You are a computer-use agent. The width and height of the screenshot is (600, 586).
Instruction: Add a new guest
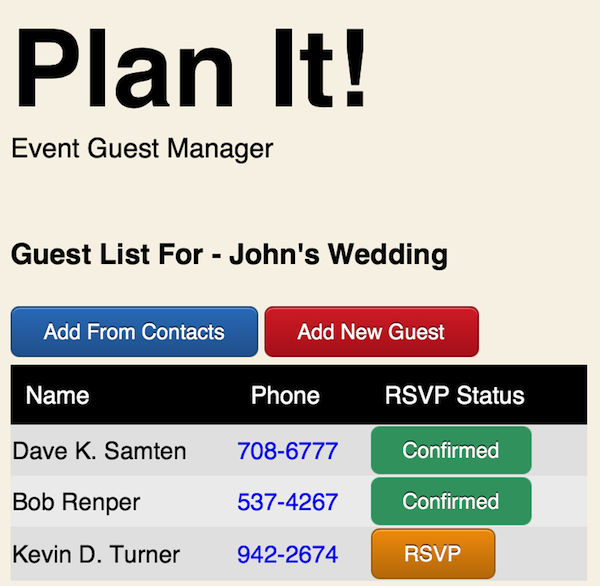pos(371,332)
